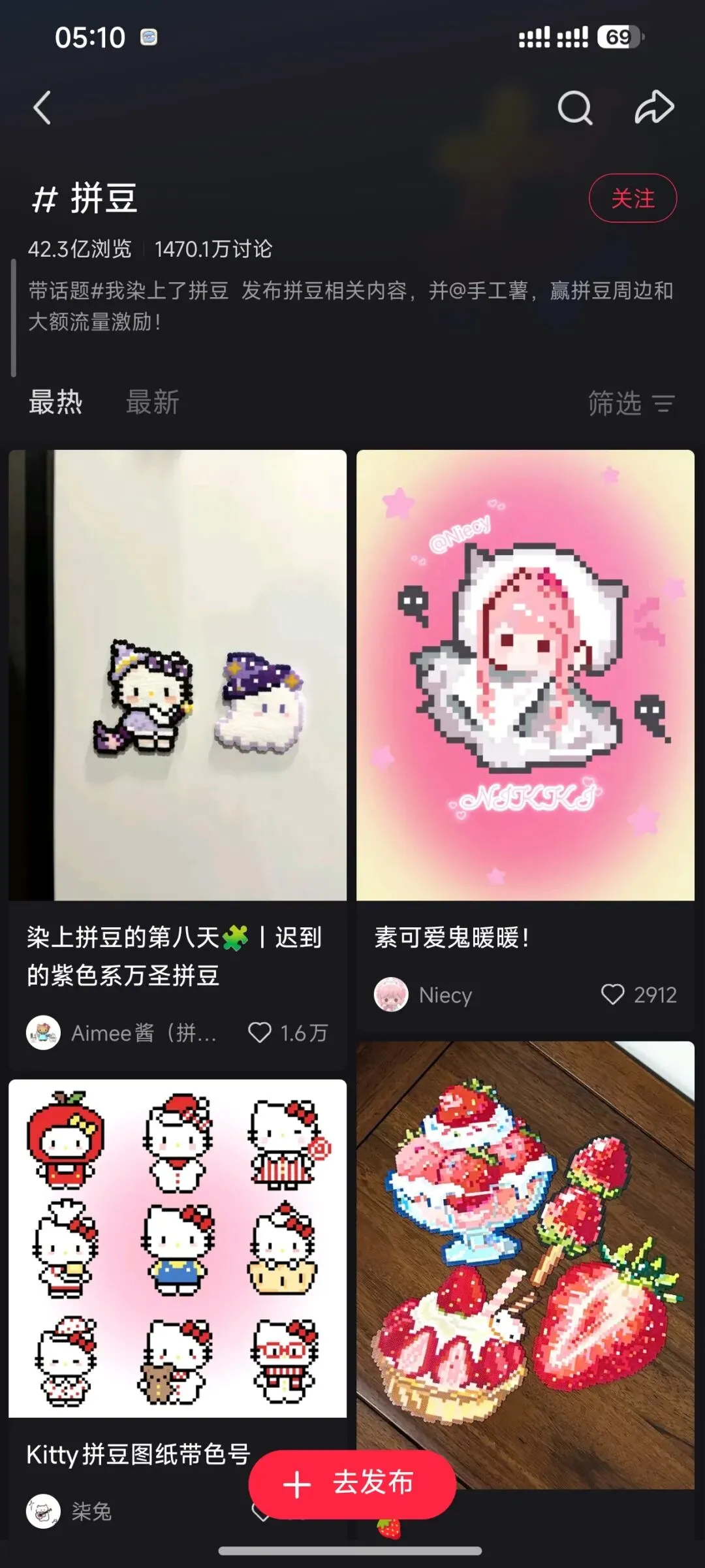This screenshot has height=1568, width=705.
Task: Tap 去发布 to create a post
Action: (x=352, y=1484)
